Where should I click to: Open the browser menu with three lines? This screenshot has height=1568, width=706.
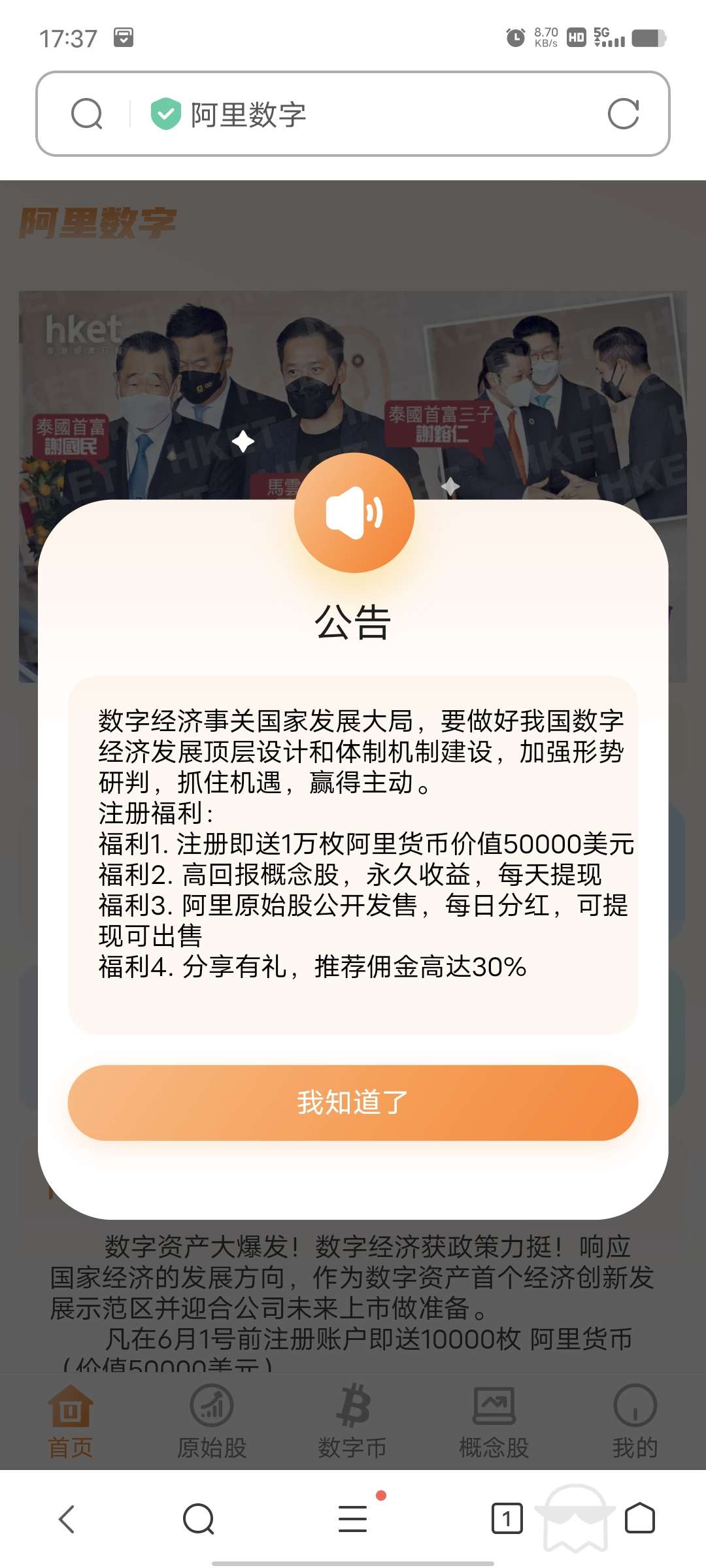(x=353, y=1519)
